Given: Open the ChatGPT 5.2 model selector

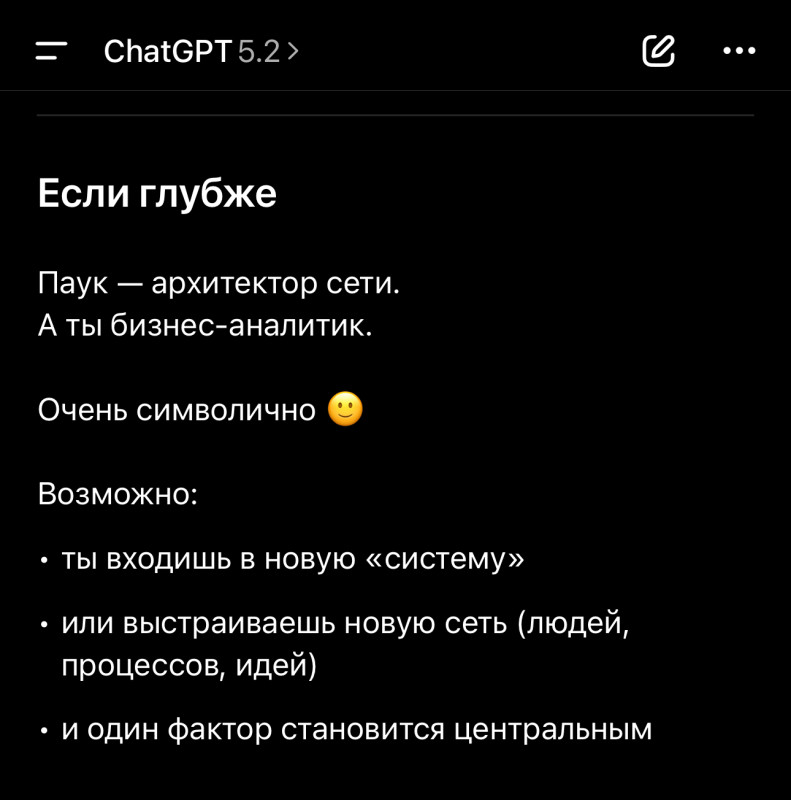Looking at the screenshot, I should (200, 51).
